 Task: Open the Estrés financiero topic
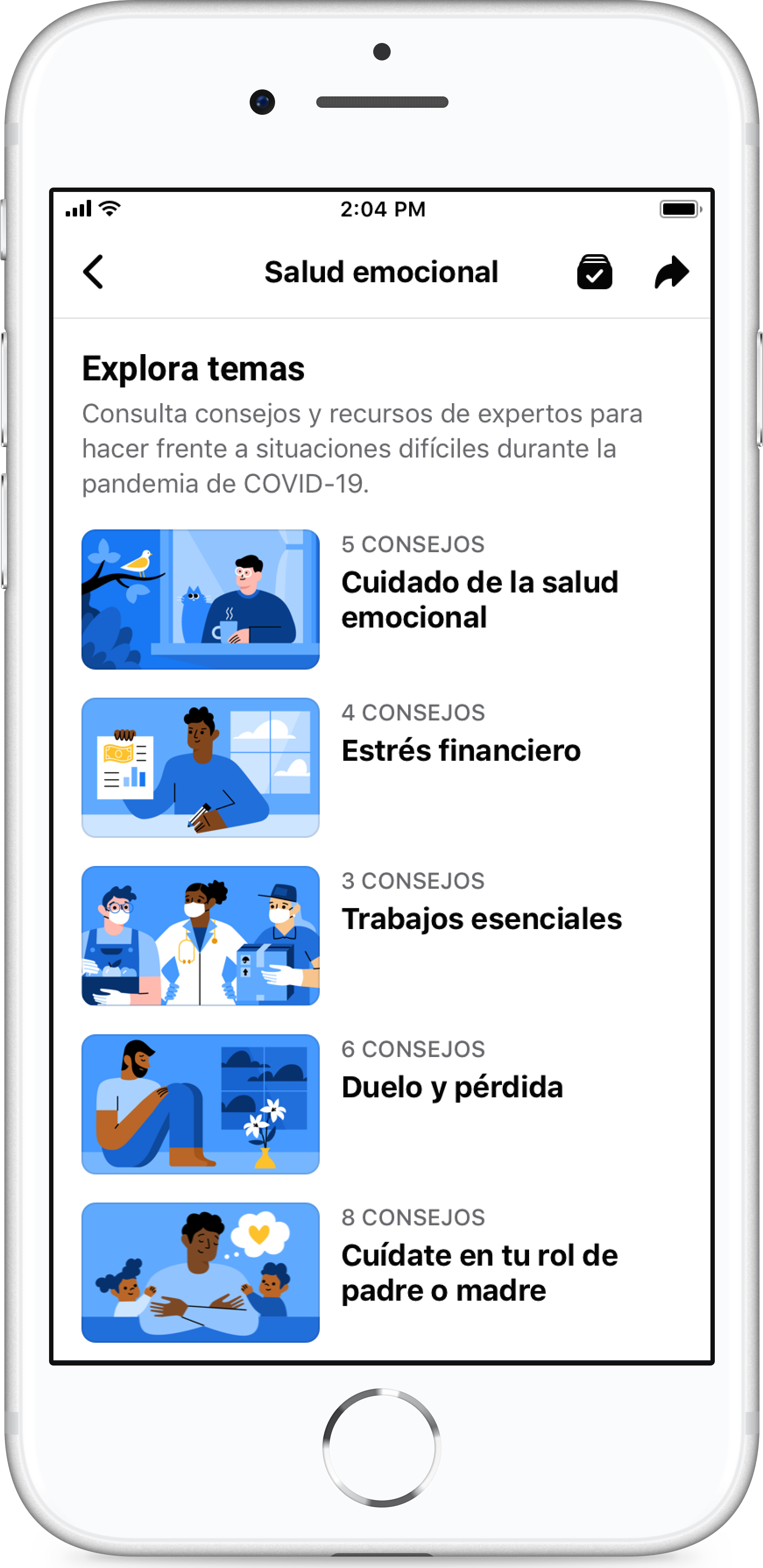pos(461,750)
